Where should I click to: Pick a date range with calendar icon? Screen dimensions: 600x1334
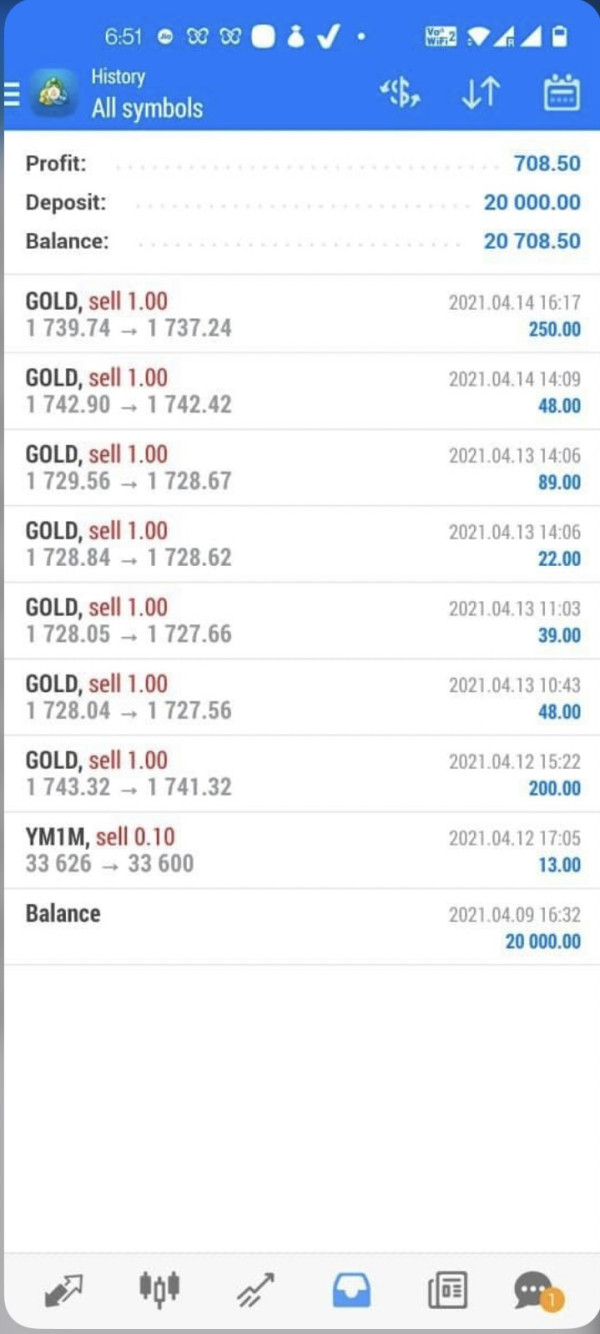561,94
